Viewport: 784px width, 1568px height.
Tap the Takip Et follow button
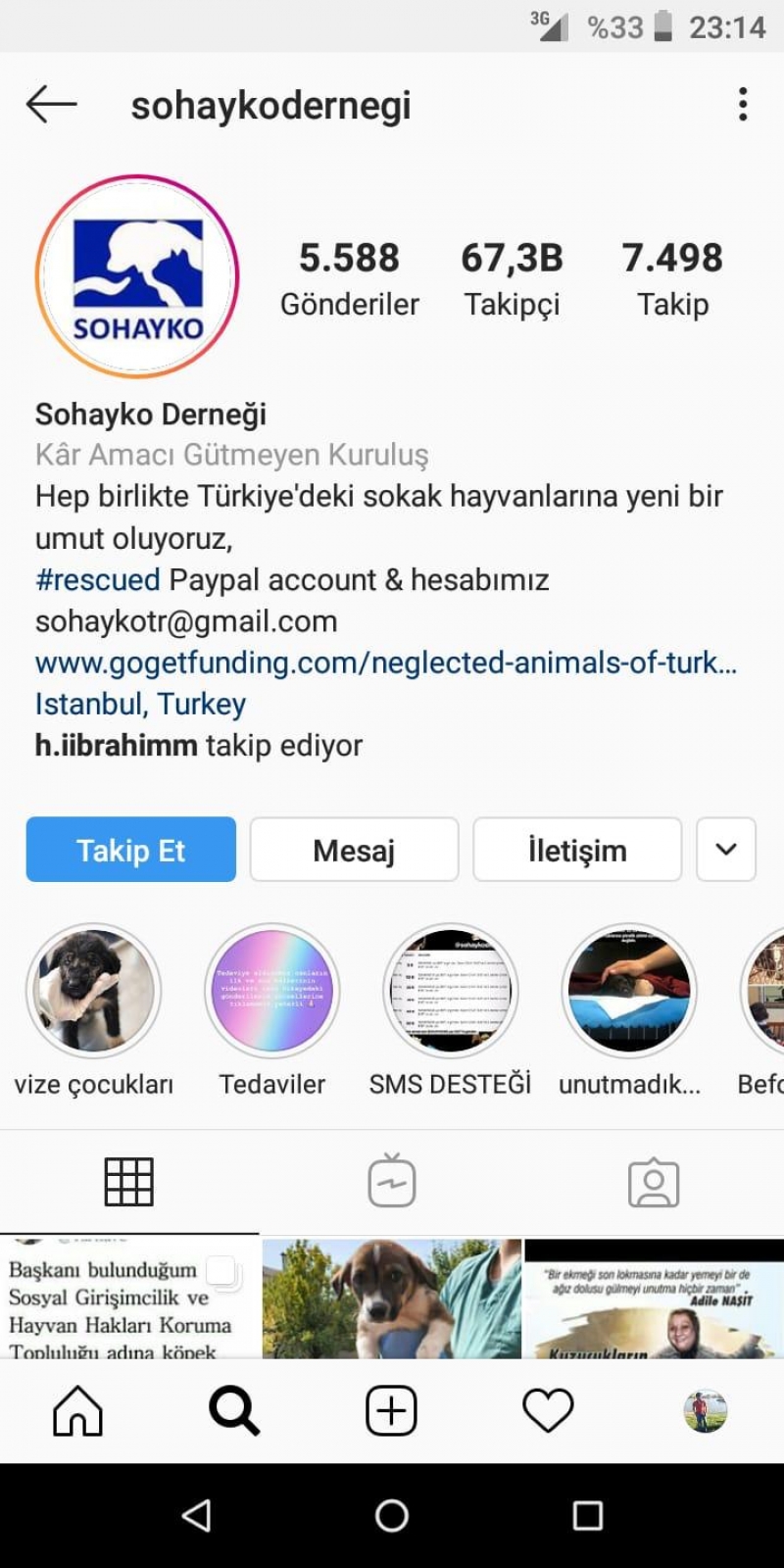coord(130,850)
